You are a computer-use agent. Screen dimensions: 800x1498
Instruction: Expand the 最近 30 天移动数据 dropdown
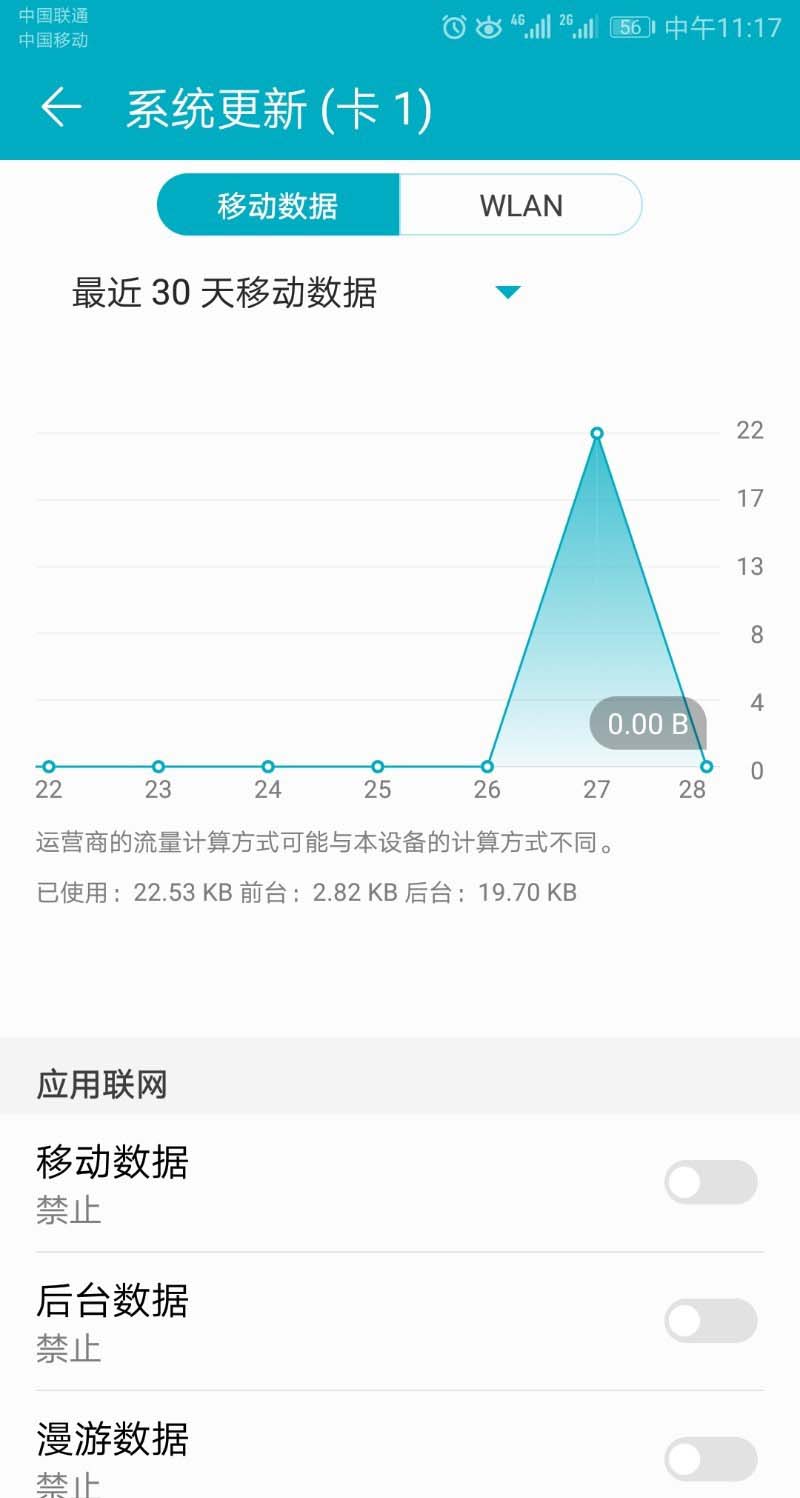pyautogui.click(x=508, y=293)
